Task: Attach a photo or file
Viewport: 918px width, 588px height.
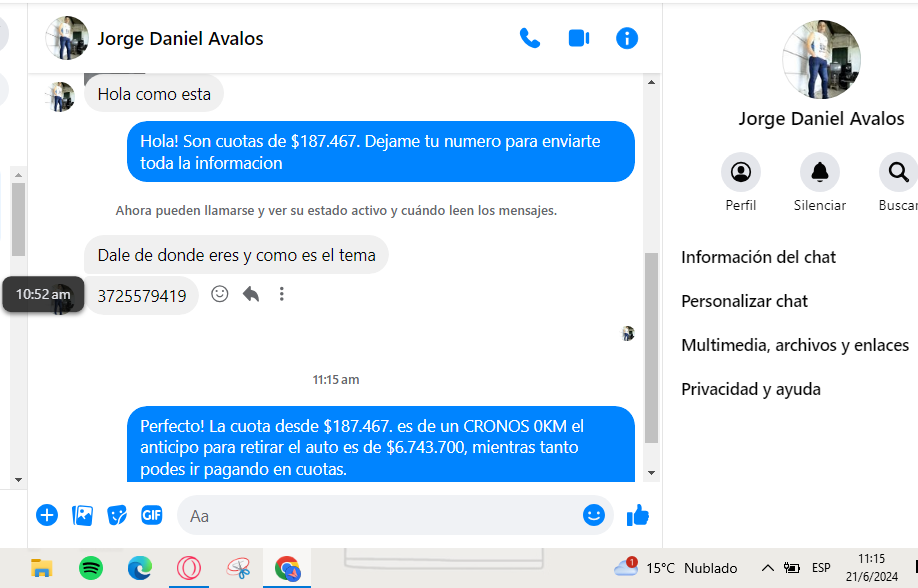Action: 82,515
